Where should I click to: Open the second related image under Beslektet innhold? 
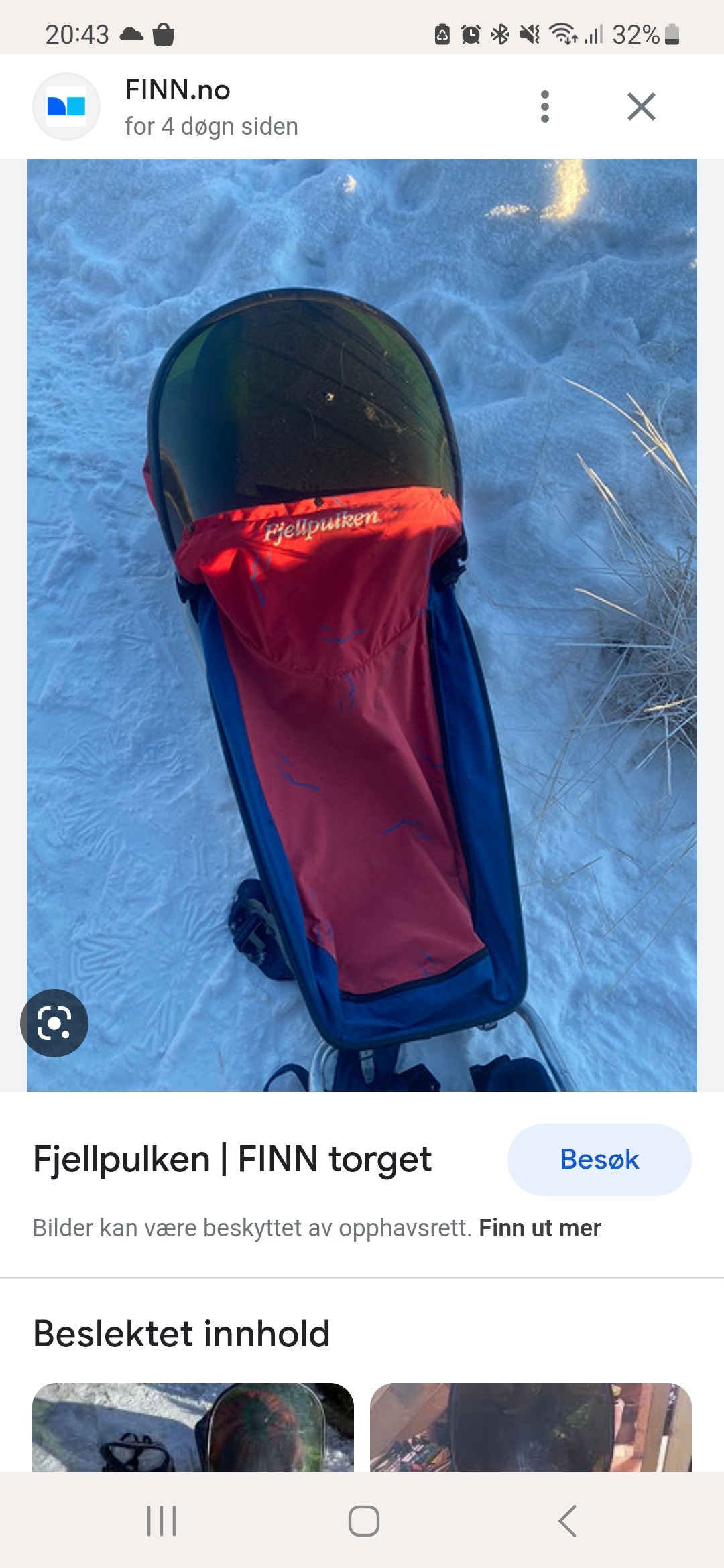tap(531, 1427)
